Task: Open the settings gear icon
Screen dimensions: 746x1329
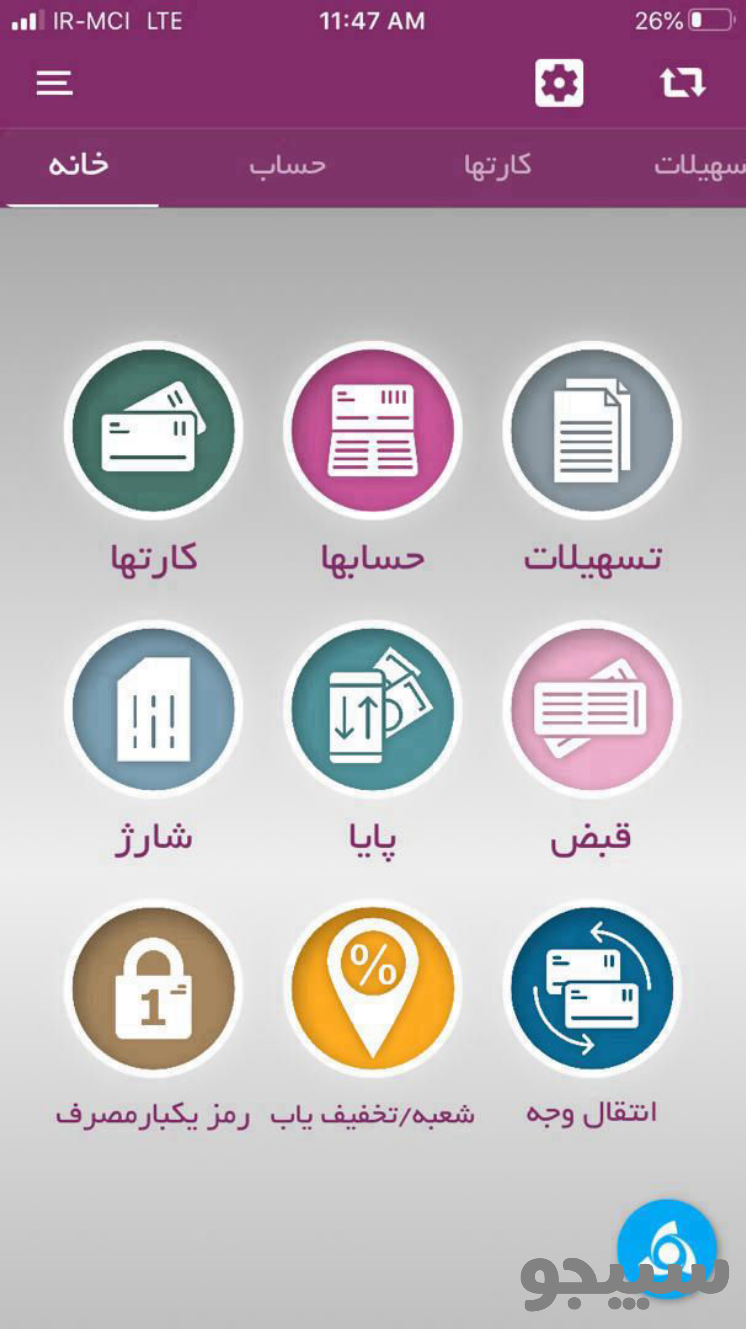Action: tap(558, 83)
